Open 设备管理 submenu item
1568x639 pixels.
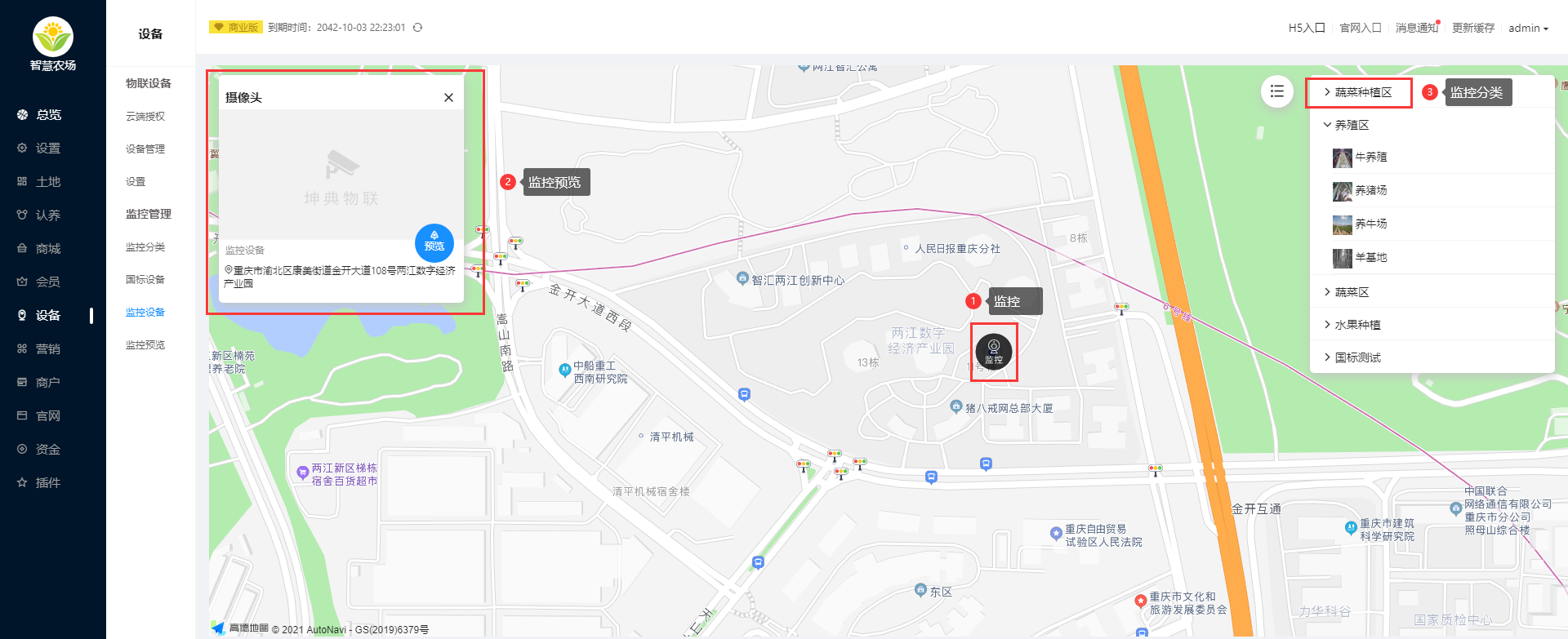click(x=145, y=149)
